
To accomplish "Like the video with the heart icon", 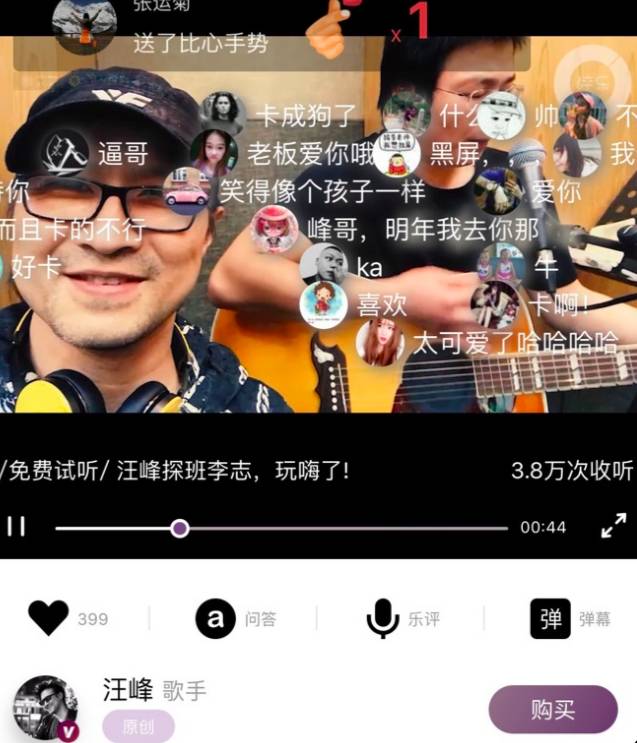I will tap(48, 618).
